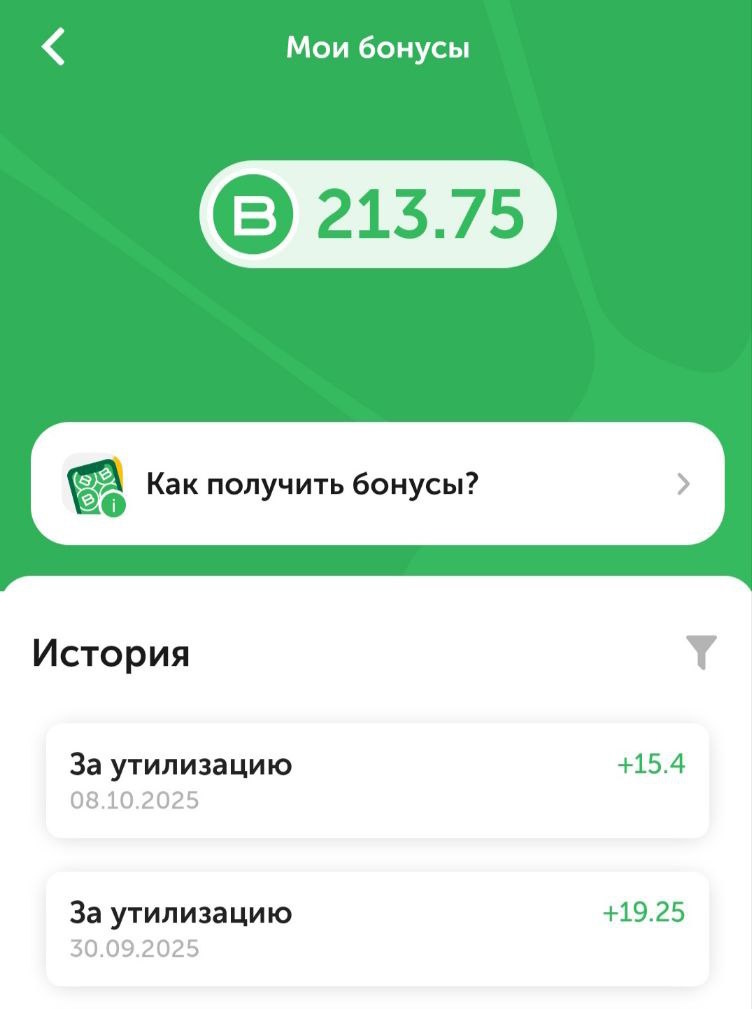The image size is (752, 1009).
Task: Click the info dot on the bonus icon
Action: (x=113, y=503)
